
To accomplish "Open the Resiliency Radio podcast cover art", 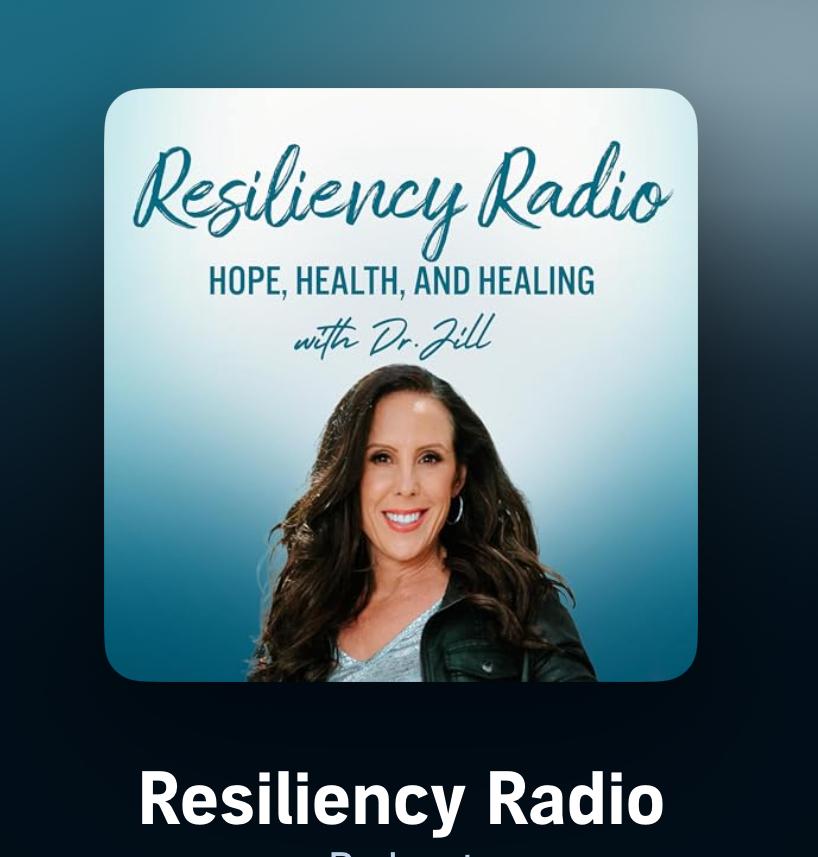I will click(x=400, y=385).
